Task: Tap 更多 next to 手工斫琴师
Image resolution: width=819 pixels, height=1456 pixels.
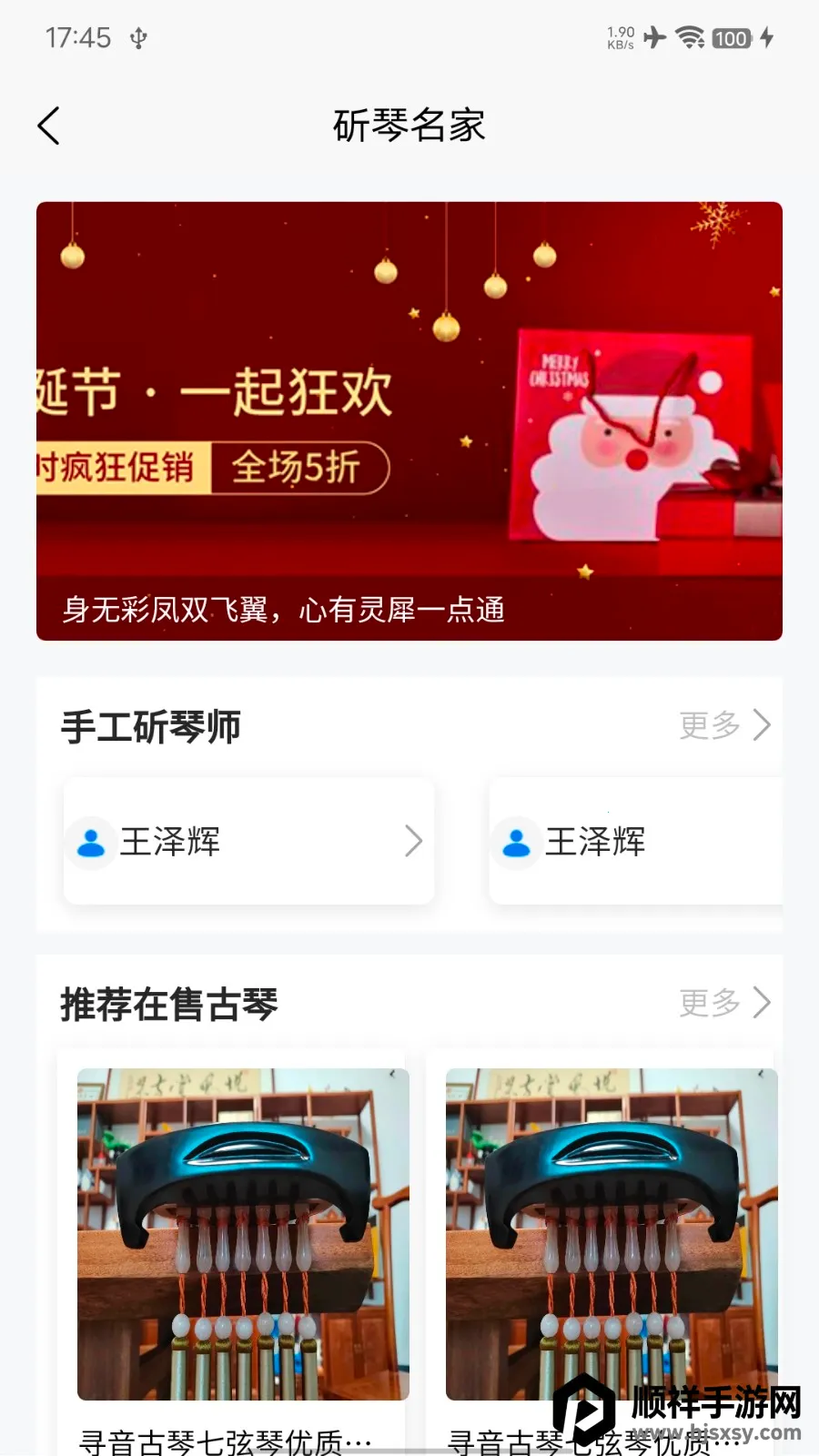Action: (x=724, y=725)
